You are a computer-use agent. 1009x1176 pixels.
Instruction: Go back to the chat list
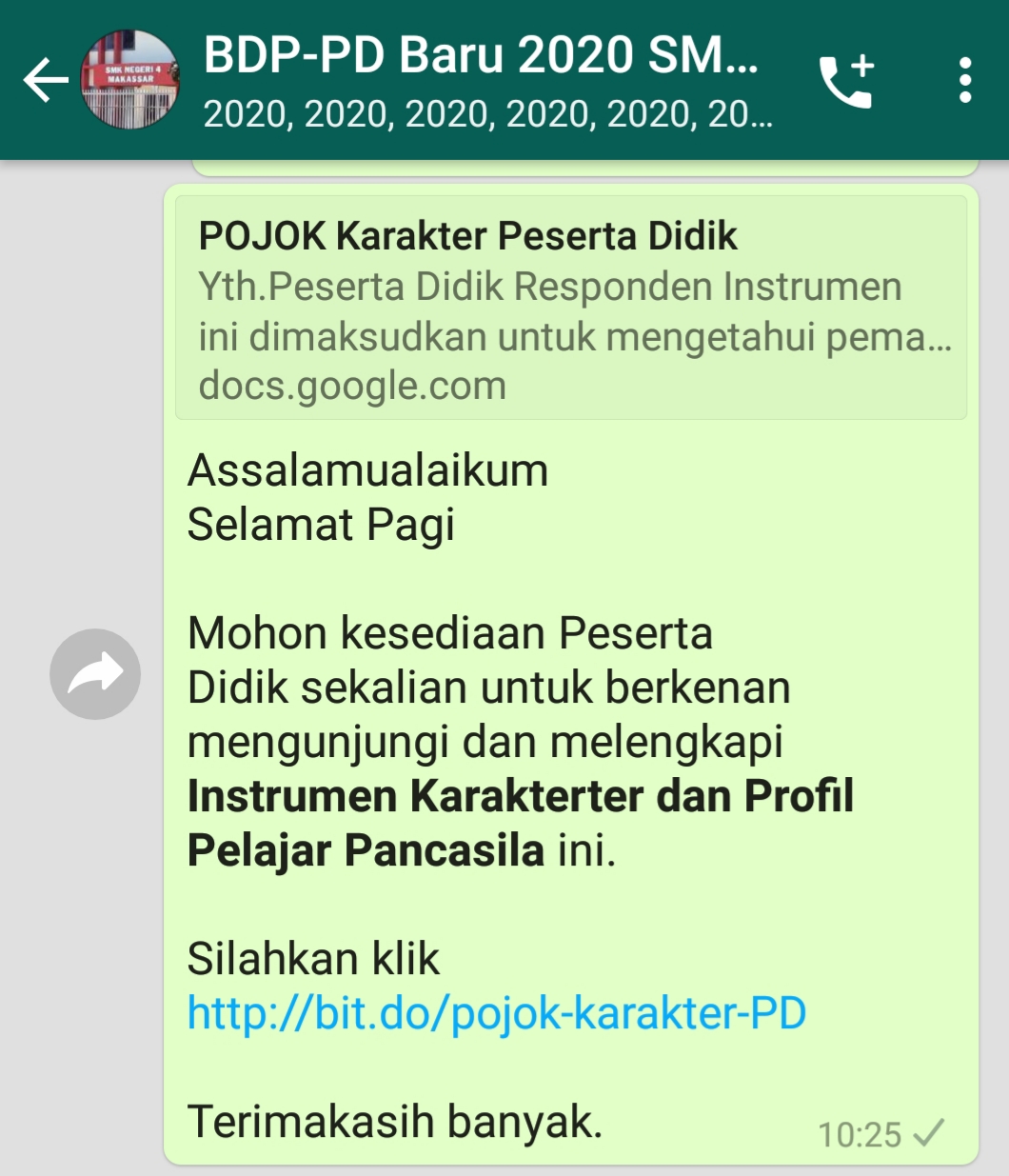point(45,80)
